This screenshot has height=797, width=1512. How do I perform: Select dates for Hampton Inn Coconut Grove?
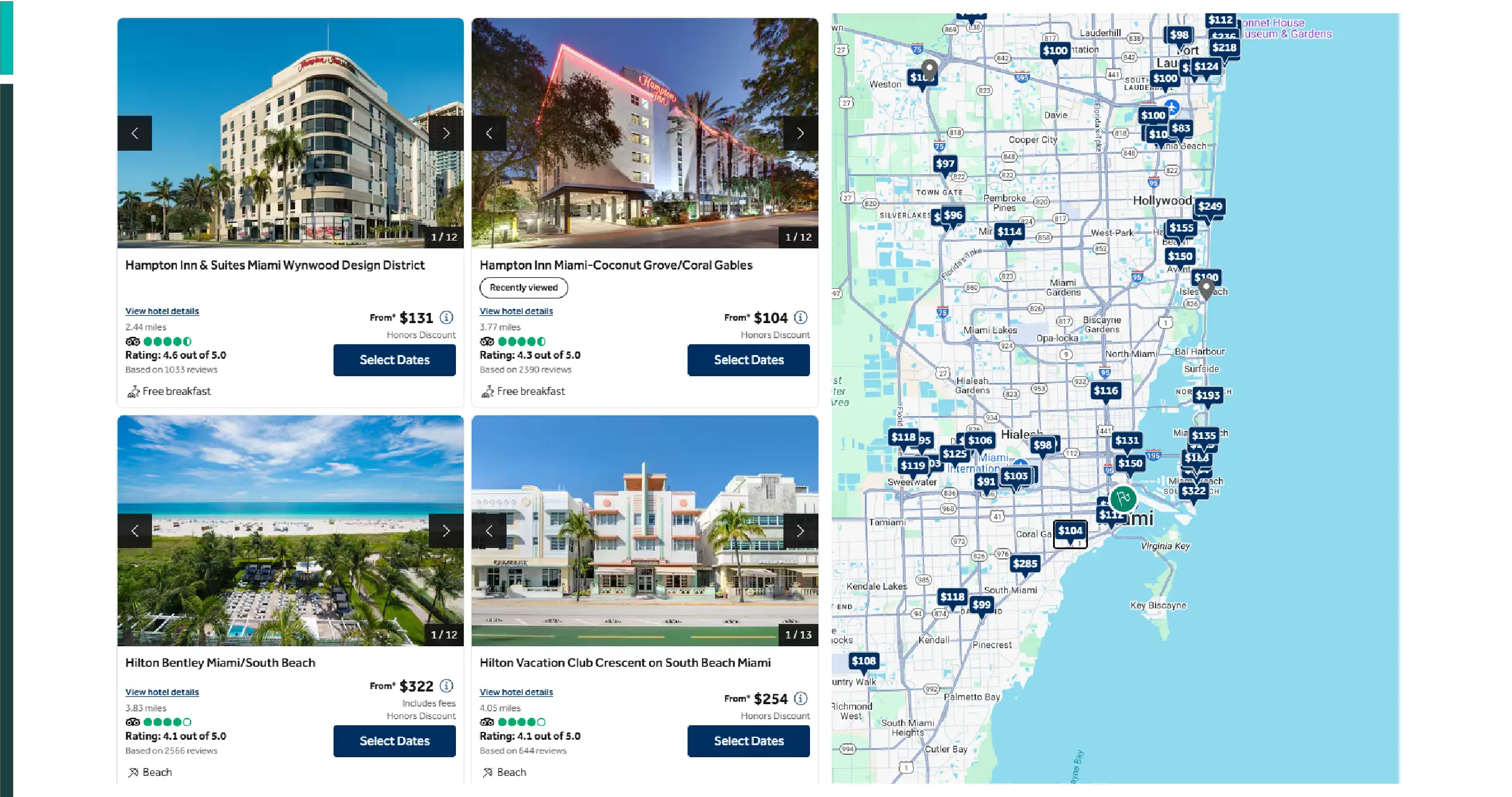coord(748,360)
